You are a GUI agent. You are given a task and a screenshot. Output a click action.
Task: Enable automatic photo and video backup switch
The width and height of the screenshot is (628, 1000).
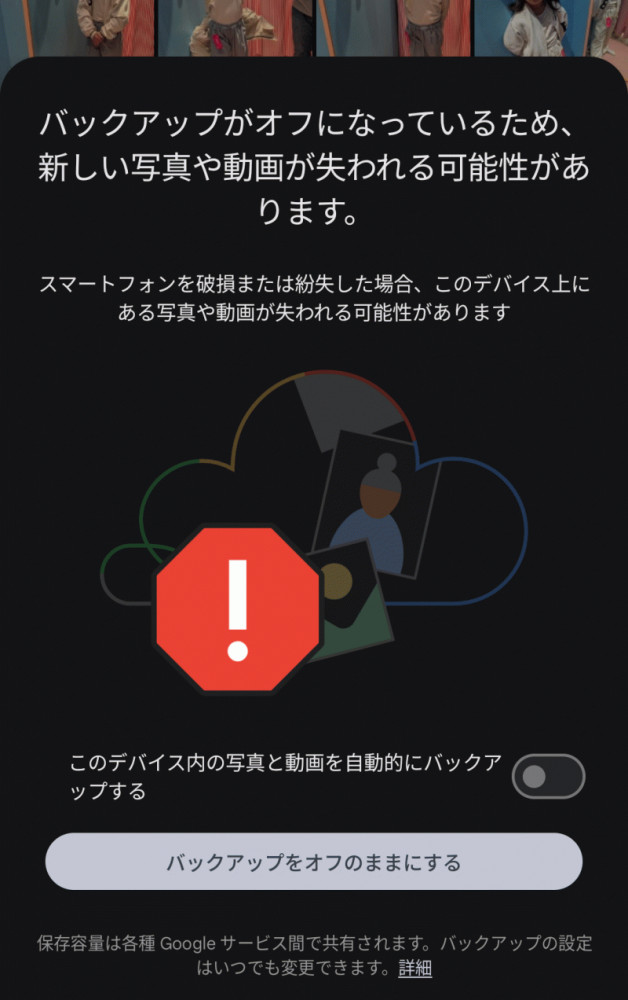[x=548, y=777]
